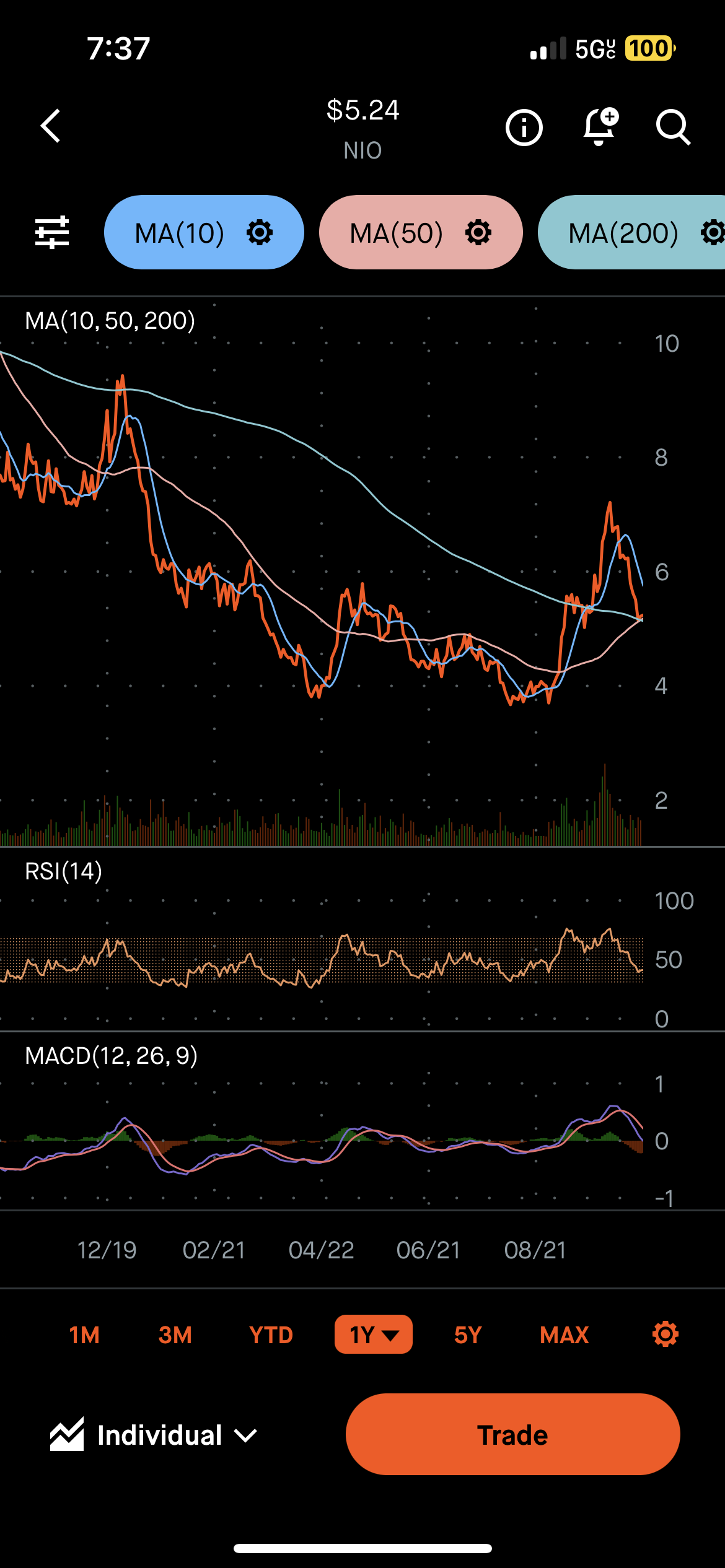Show the MAX chart range
The width and height of the screenshot is (725, 1568).
(565, 1335)
